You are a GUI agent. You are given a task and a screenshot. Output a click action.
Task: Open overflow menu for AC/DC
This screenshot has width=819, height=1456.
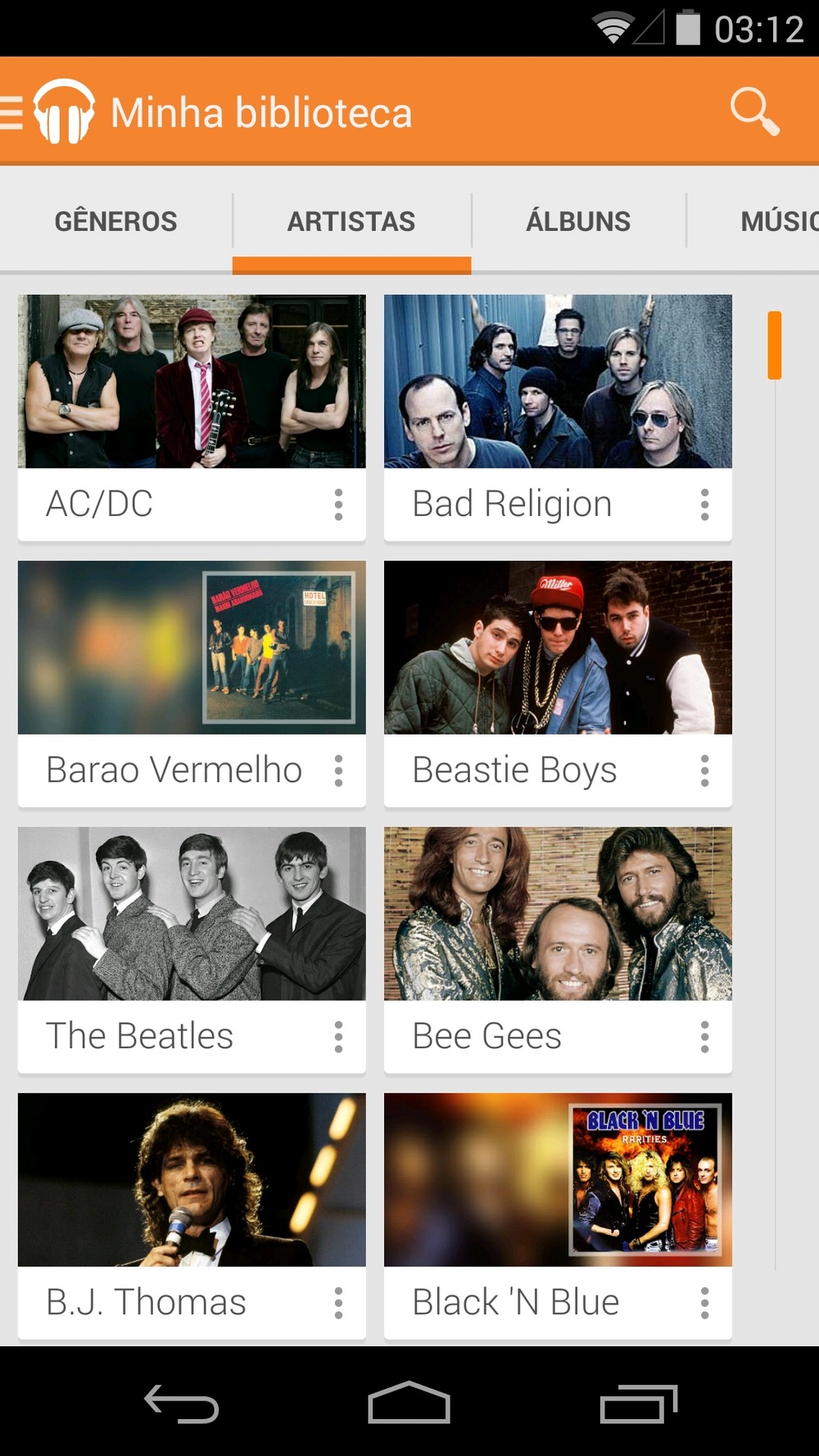(x=338, y=504)
